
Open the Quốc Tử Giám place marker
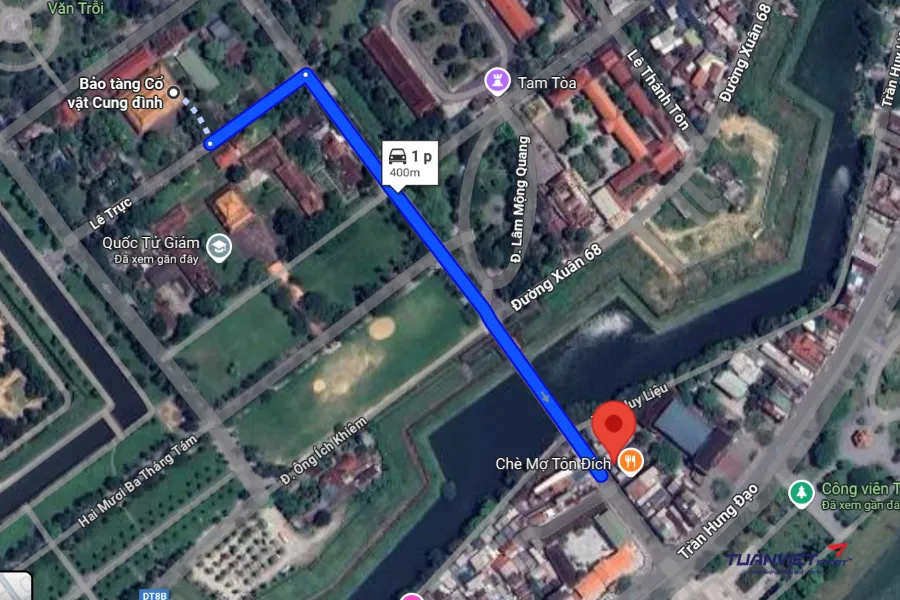pos(218,247)
